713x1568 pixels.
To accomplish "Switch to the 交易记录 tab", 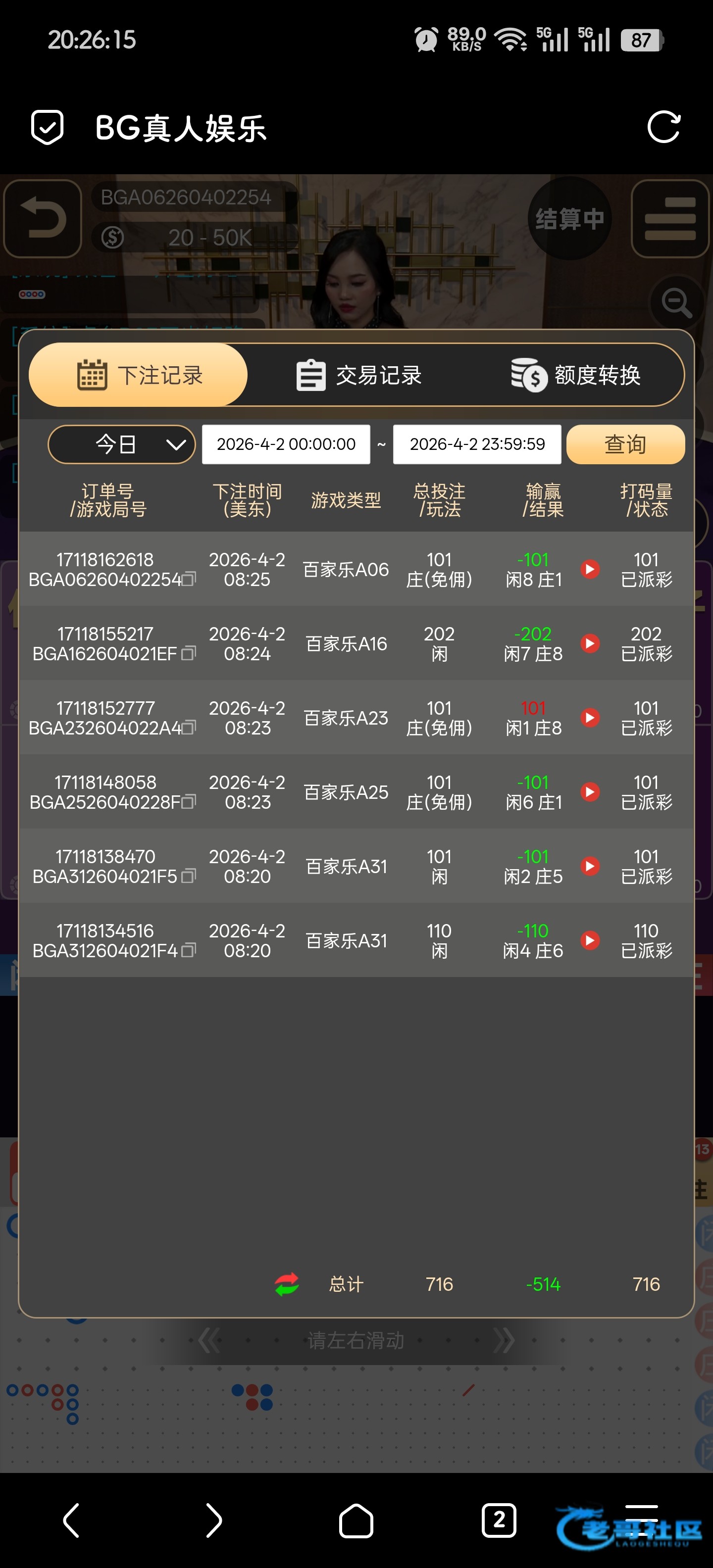I will pos(358,375).
